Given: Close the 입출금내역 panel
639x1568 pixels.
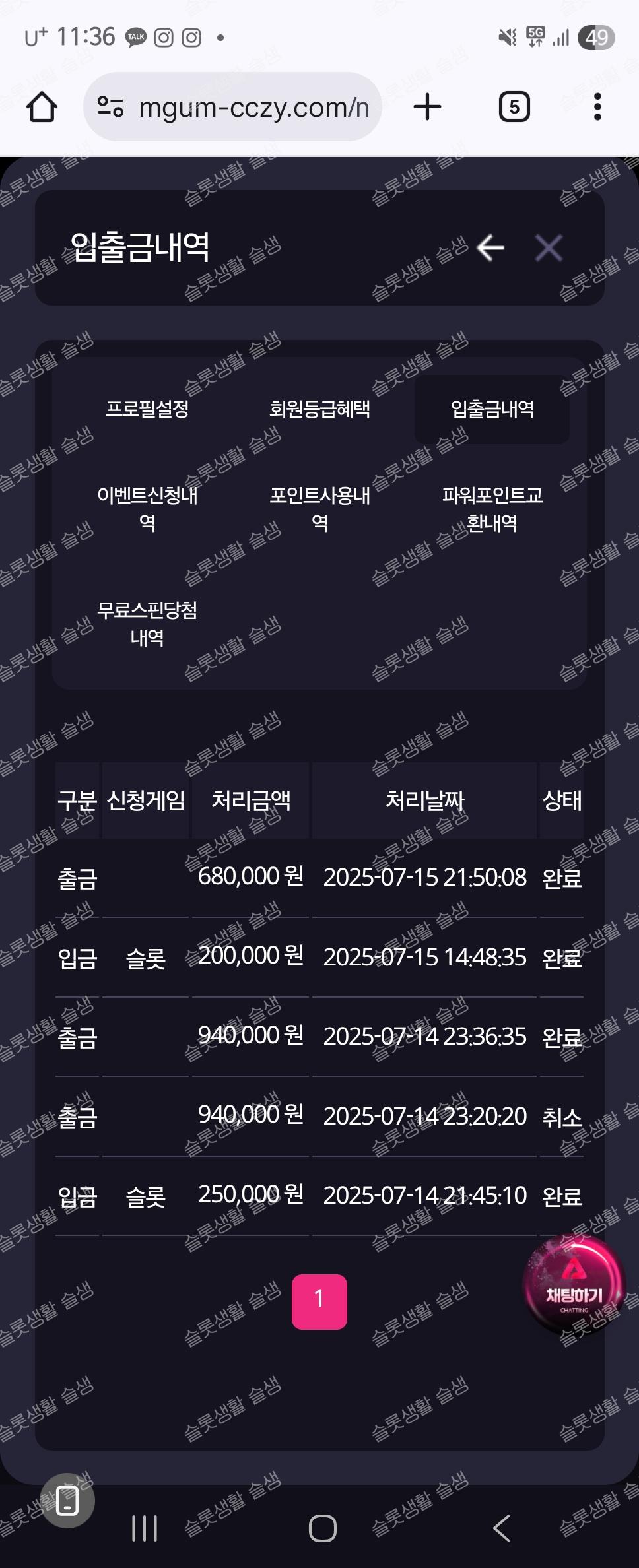Looking at the screenshot, I should (549, 248).
